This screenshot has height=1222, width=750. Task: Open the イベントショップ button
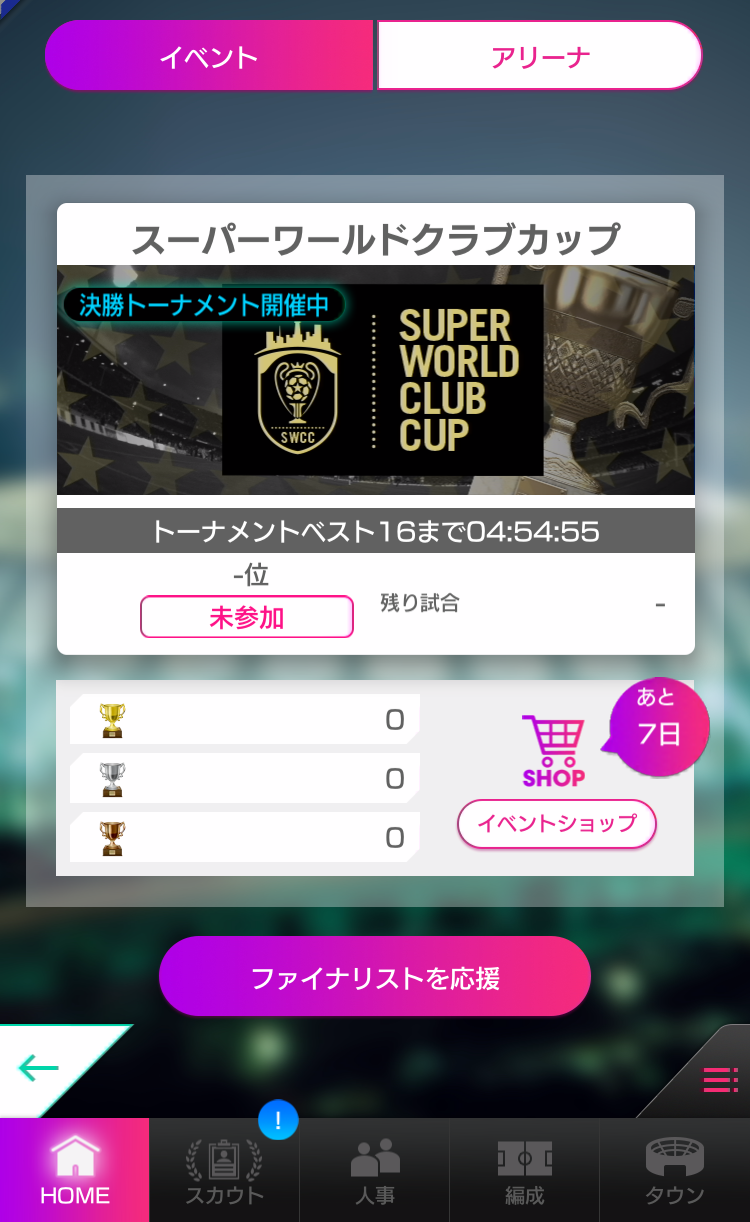pyautogui.click(x=557, y=823)
